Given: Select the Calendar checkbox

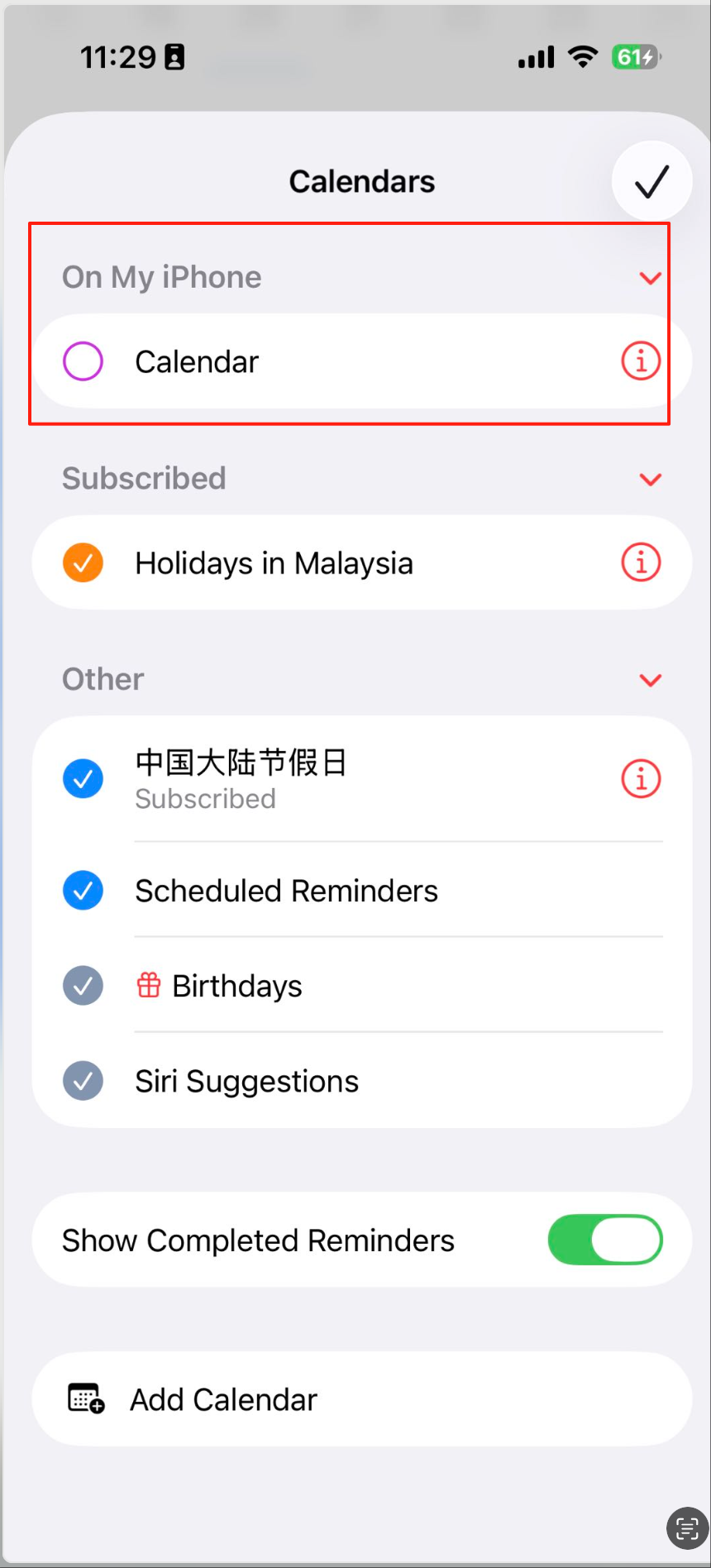Looking at the screenshot, I should [84, 361].
